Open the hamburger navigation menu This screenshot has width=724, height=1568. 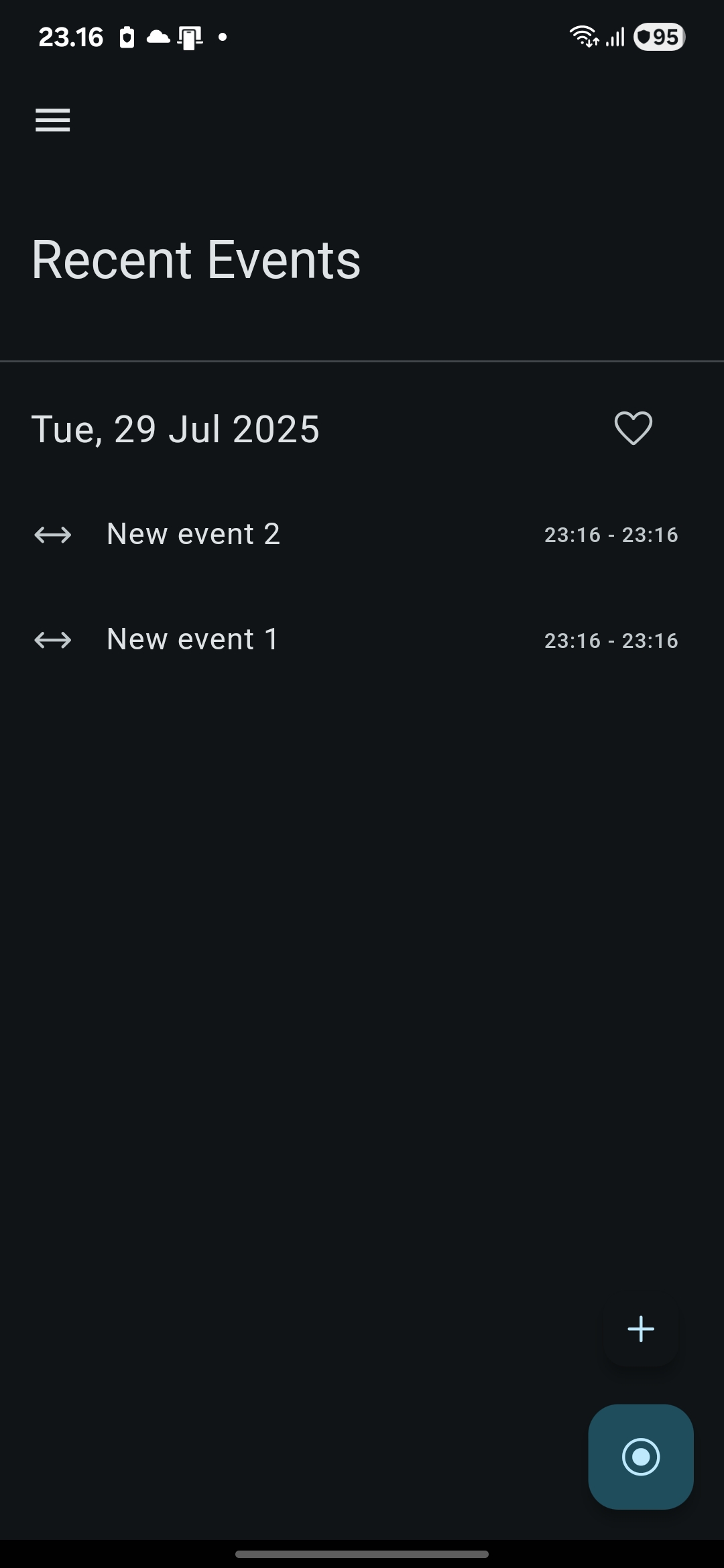(x=52, y=121)
